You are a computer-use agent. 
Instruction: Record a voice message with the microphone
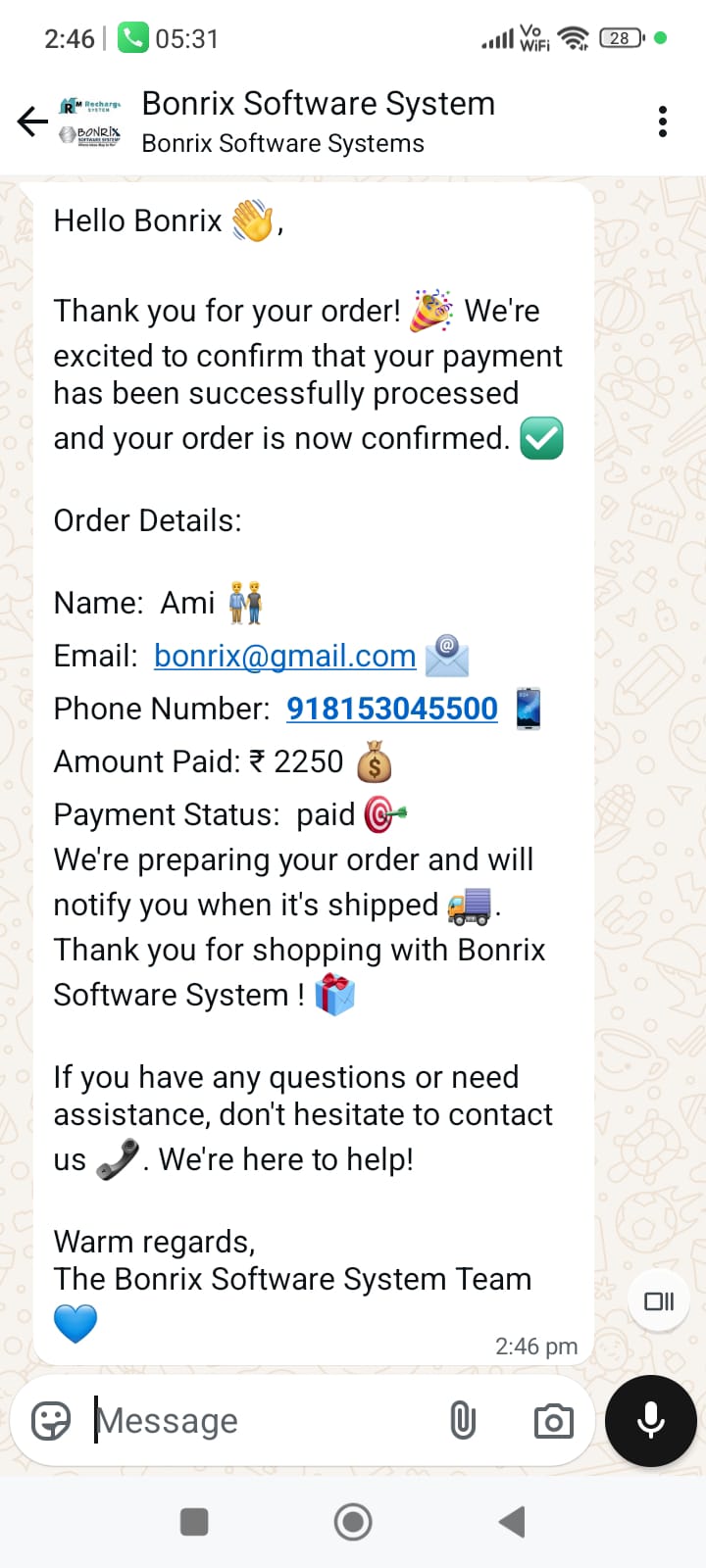pos(651,1420)
